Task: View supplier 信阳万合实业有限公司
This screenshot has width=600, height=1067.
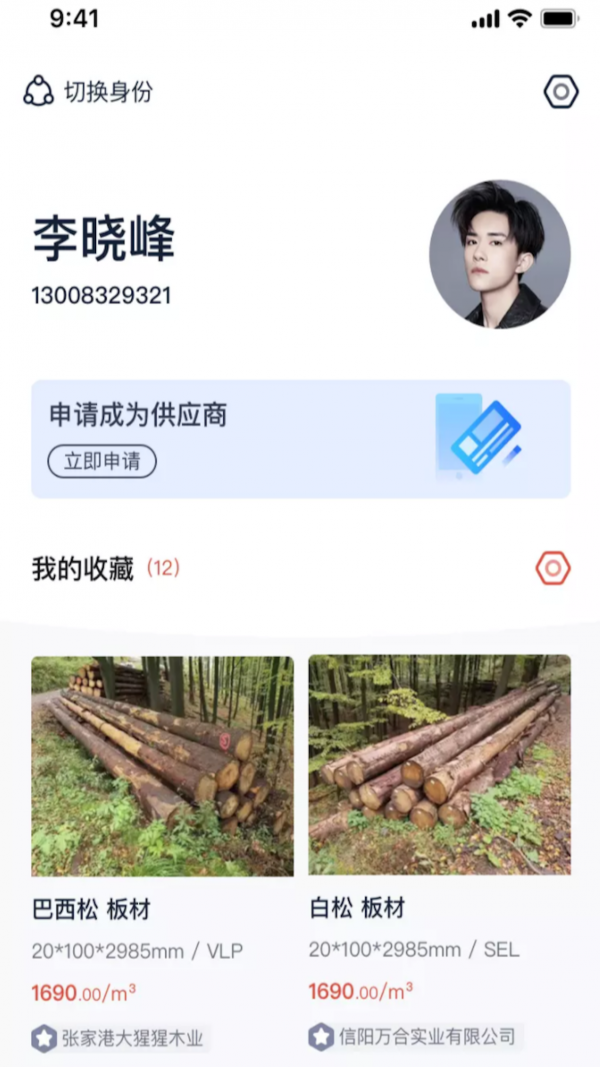Action: 414,1036
